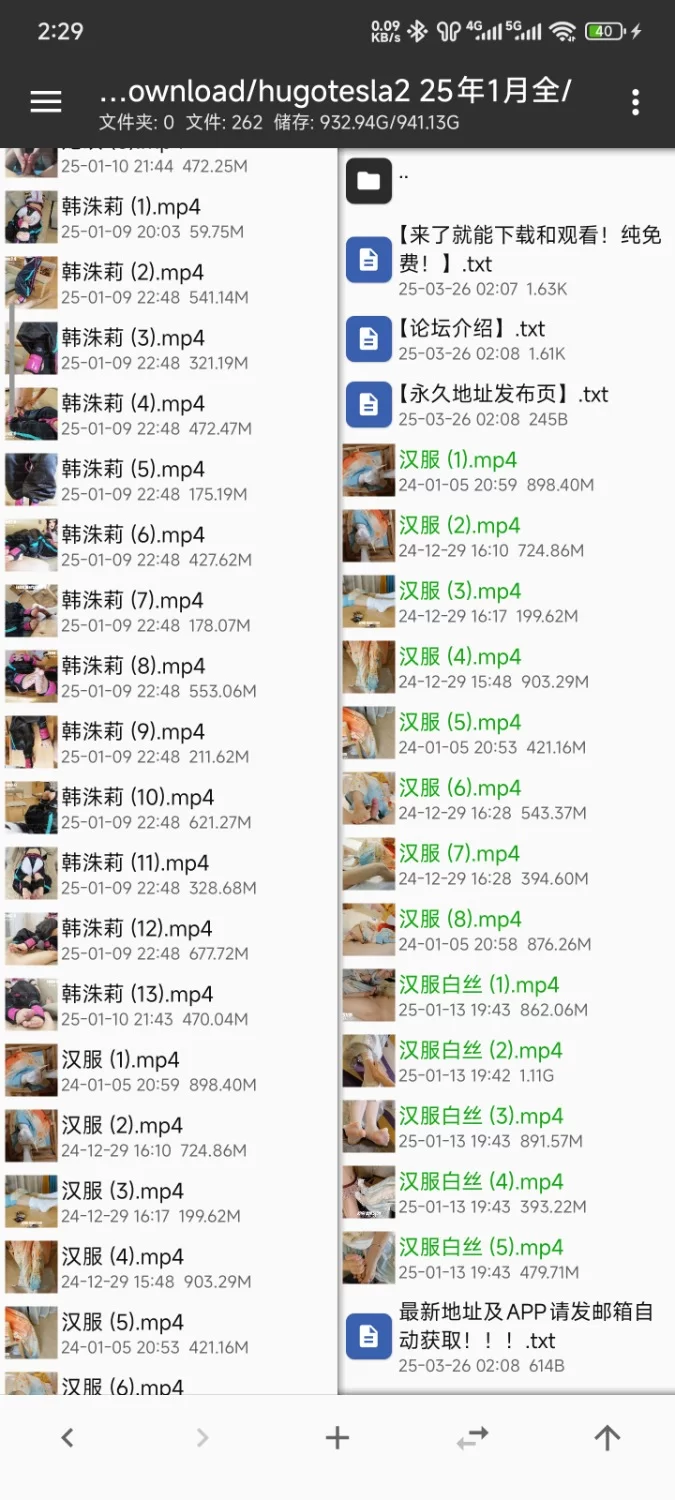Go up one directory with the up arrow

click(607, 1438)
